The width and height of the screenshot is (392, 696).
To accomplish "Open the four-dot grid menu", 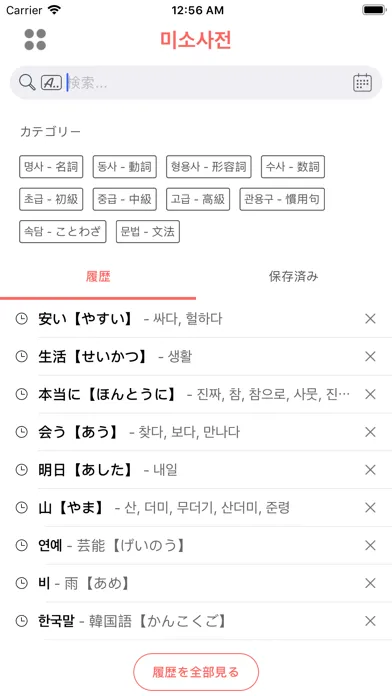I will [35, 40].
